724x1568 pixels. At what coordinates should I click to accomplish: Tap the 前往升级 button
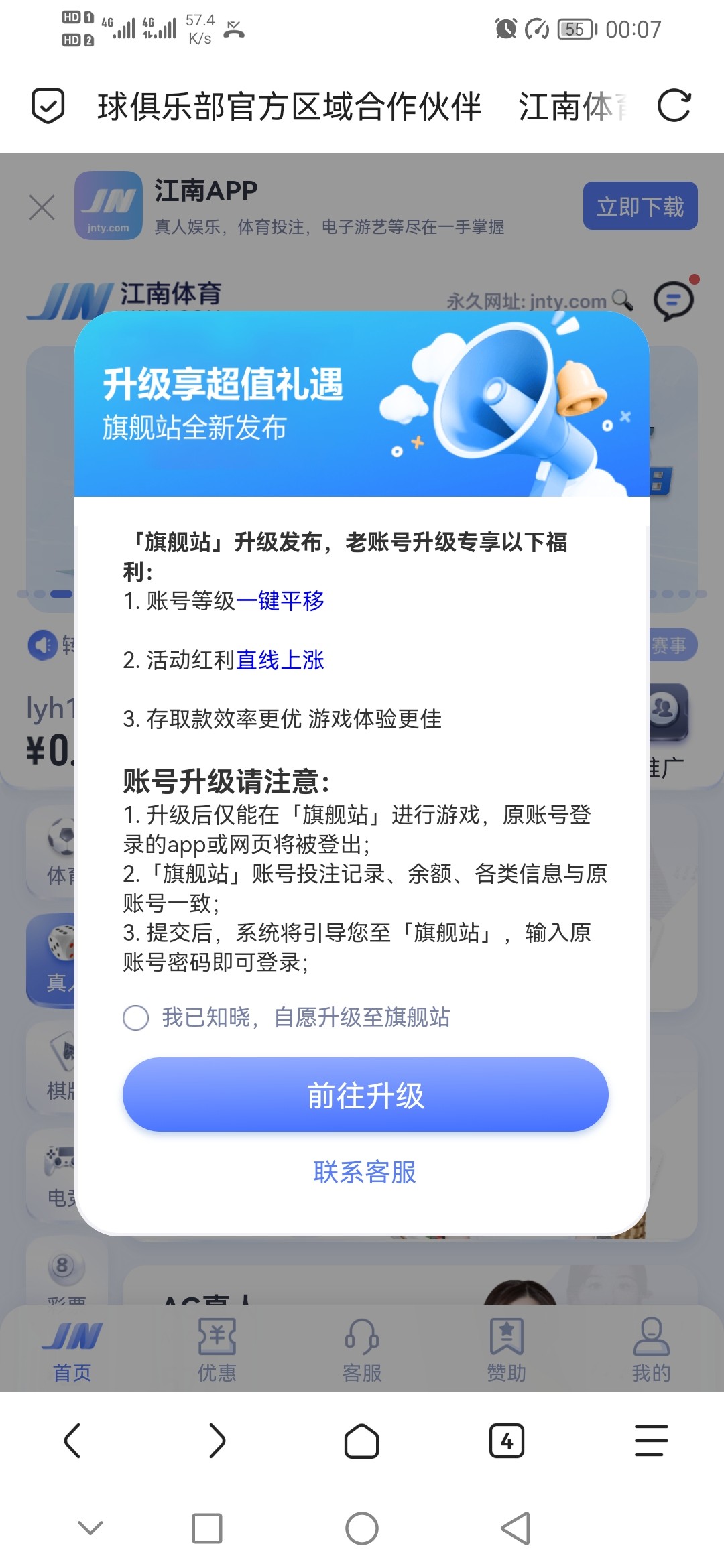click(x=365, y=1095)
